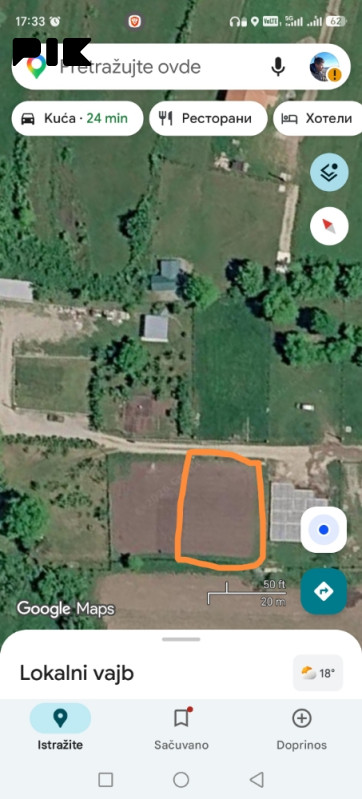Open the profile account avatar

coord(325,67)
